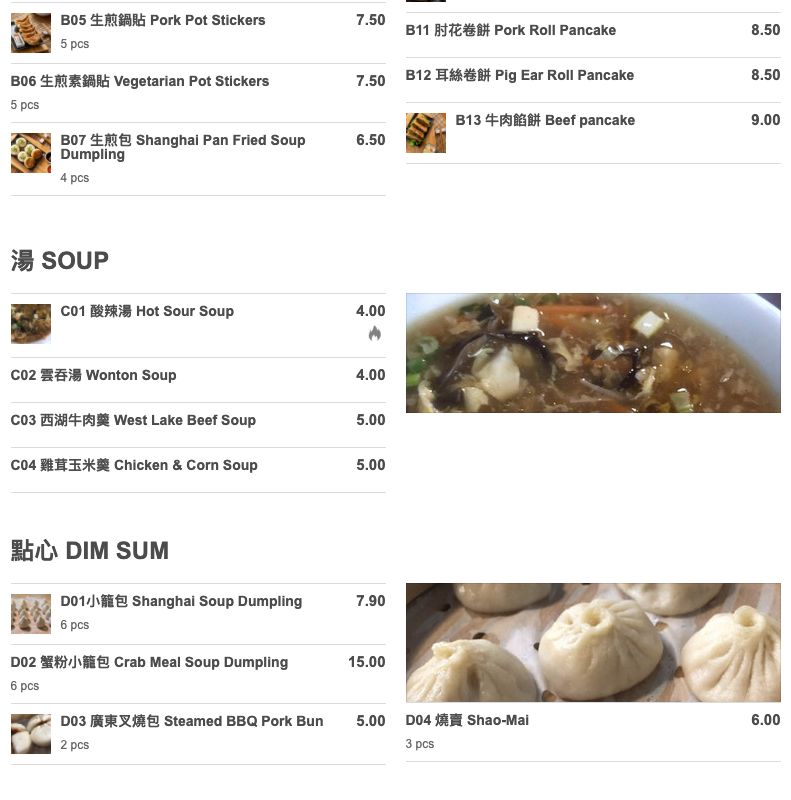Open C03 West Lake Beef Soup
This screenshot has width=791, height=800.
tap(133, 420)
